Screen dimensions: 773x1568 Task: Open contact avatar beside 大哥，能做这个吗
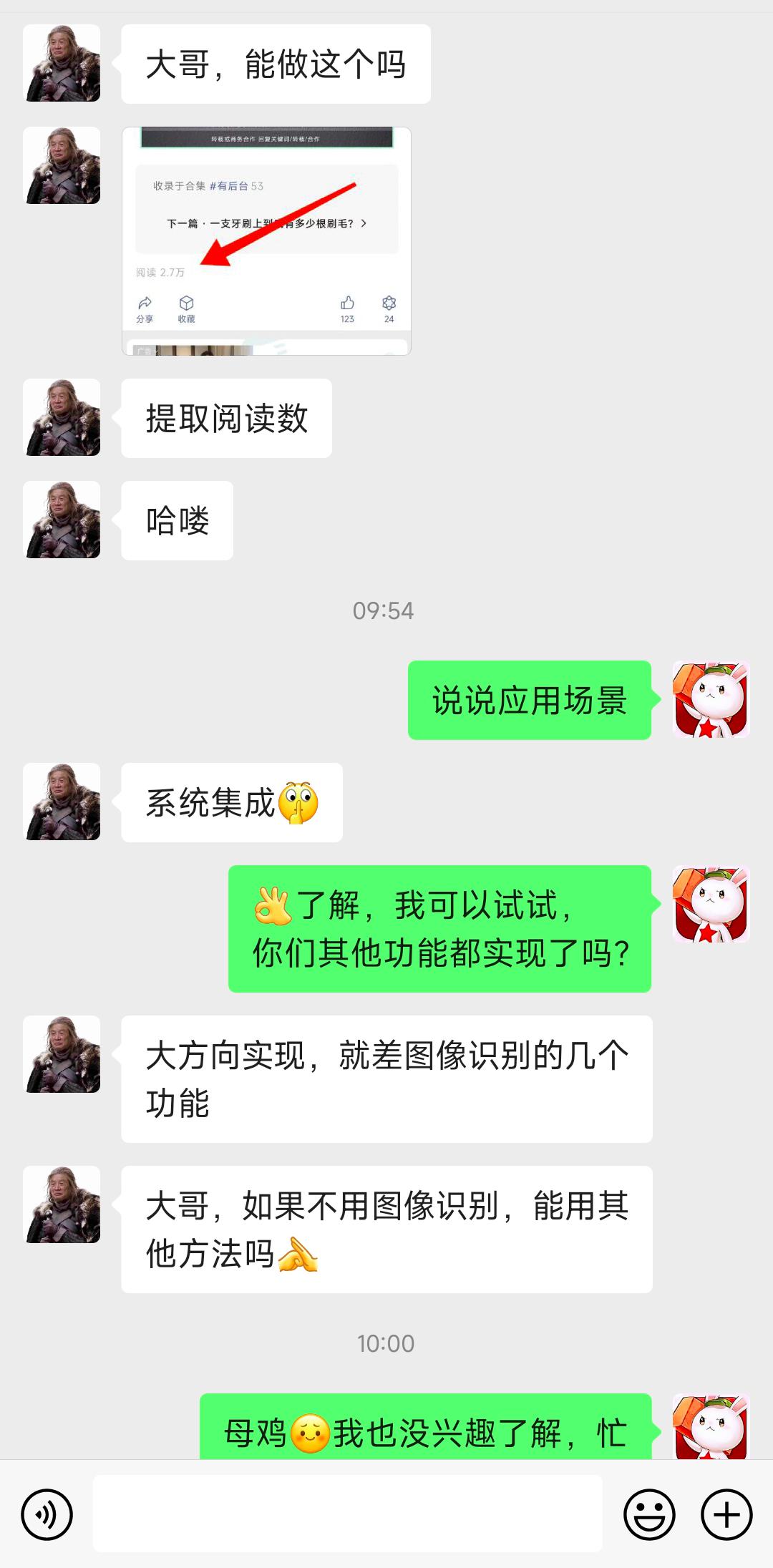pyautogui.click(x=63, y=64)
